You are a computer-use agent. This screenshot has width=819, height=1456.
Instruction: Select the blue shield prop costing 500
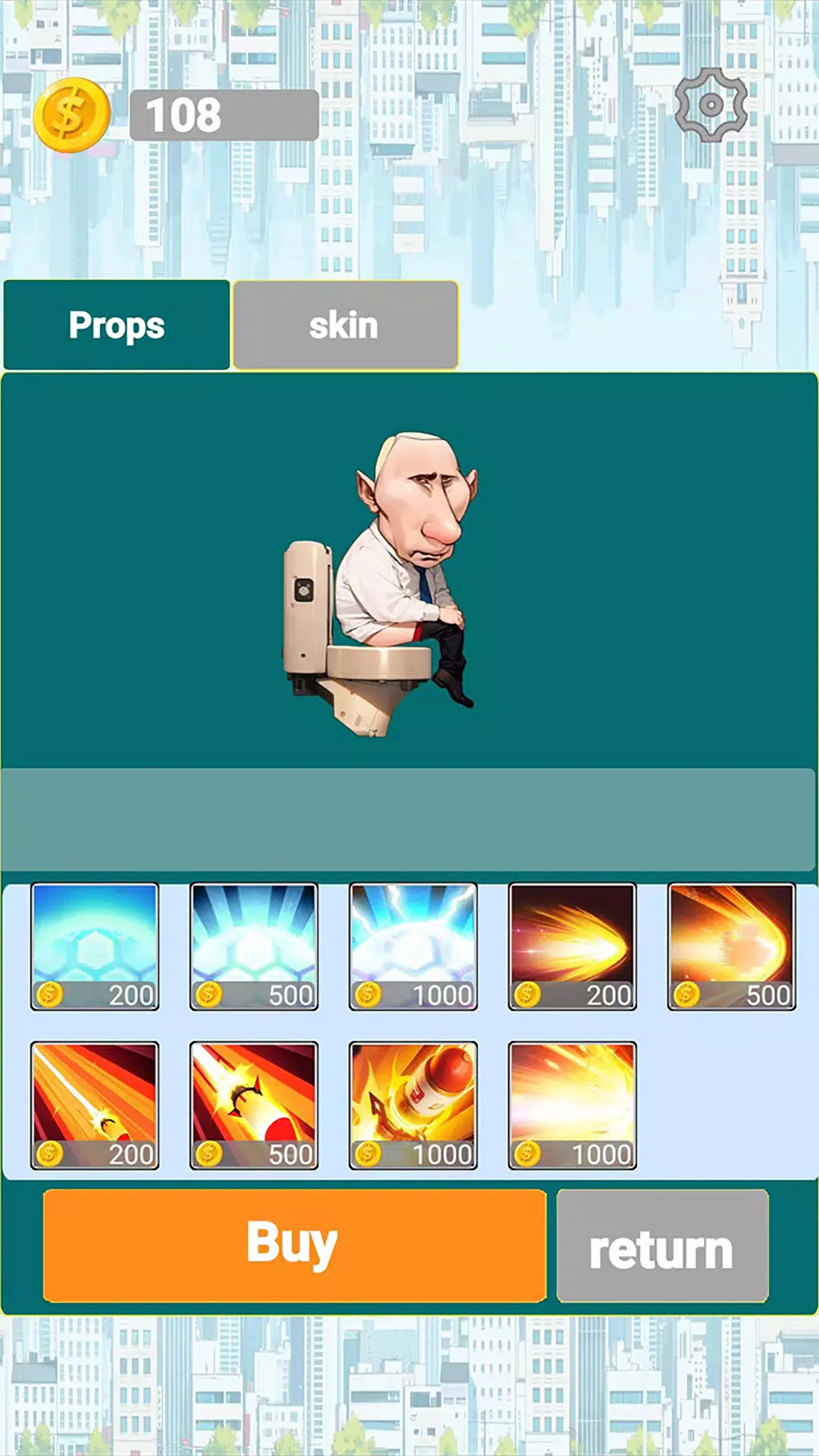(254, 946)
